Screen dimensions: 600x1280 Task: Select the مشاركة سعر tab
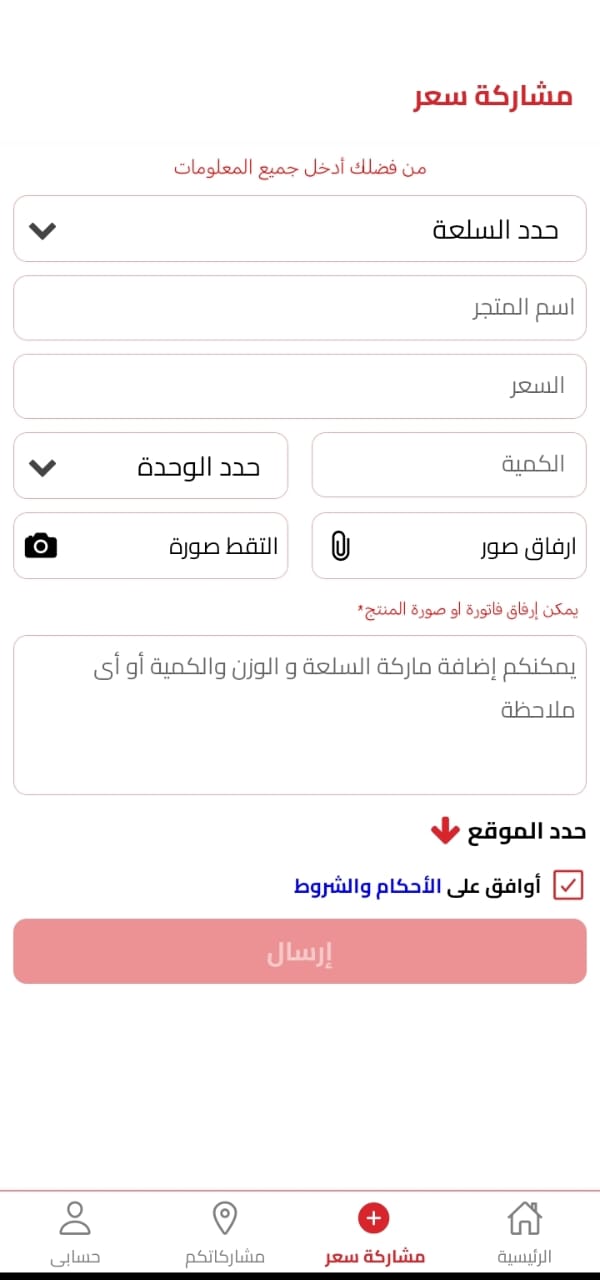(374, 1232)
